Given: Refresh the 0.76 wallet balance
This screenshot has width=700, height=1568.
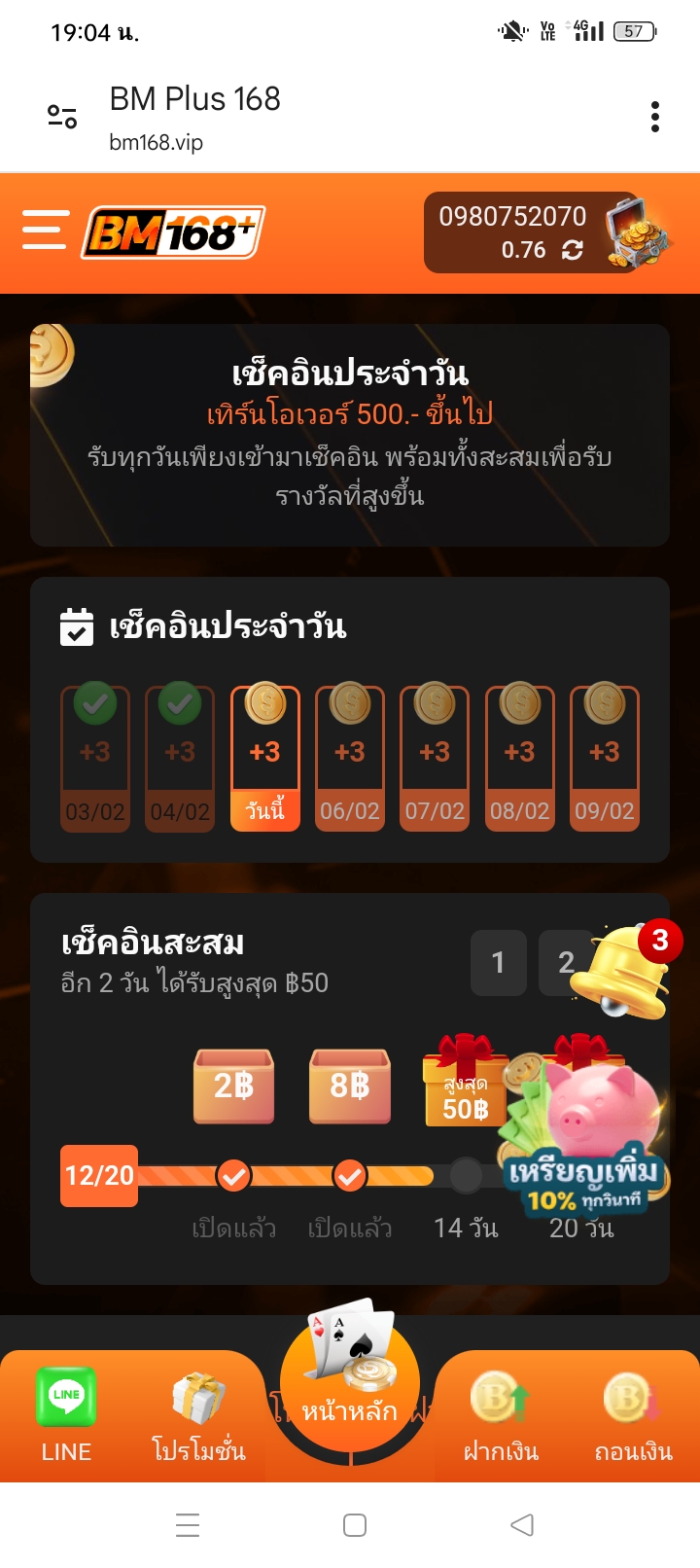Looking at the screenshot, I should tap(572, 250).
